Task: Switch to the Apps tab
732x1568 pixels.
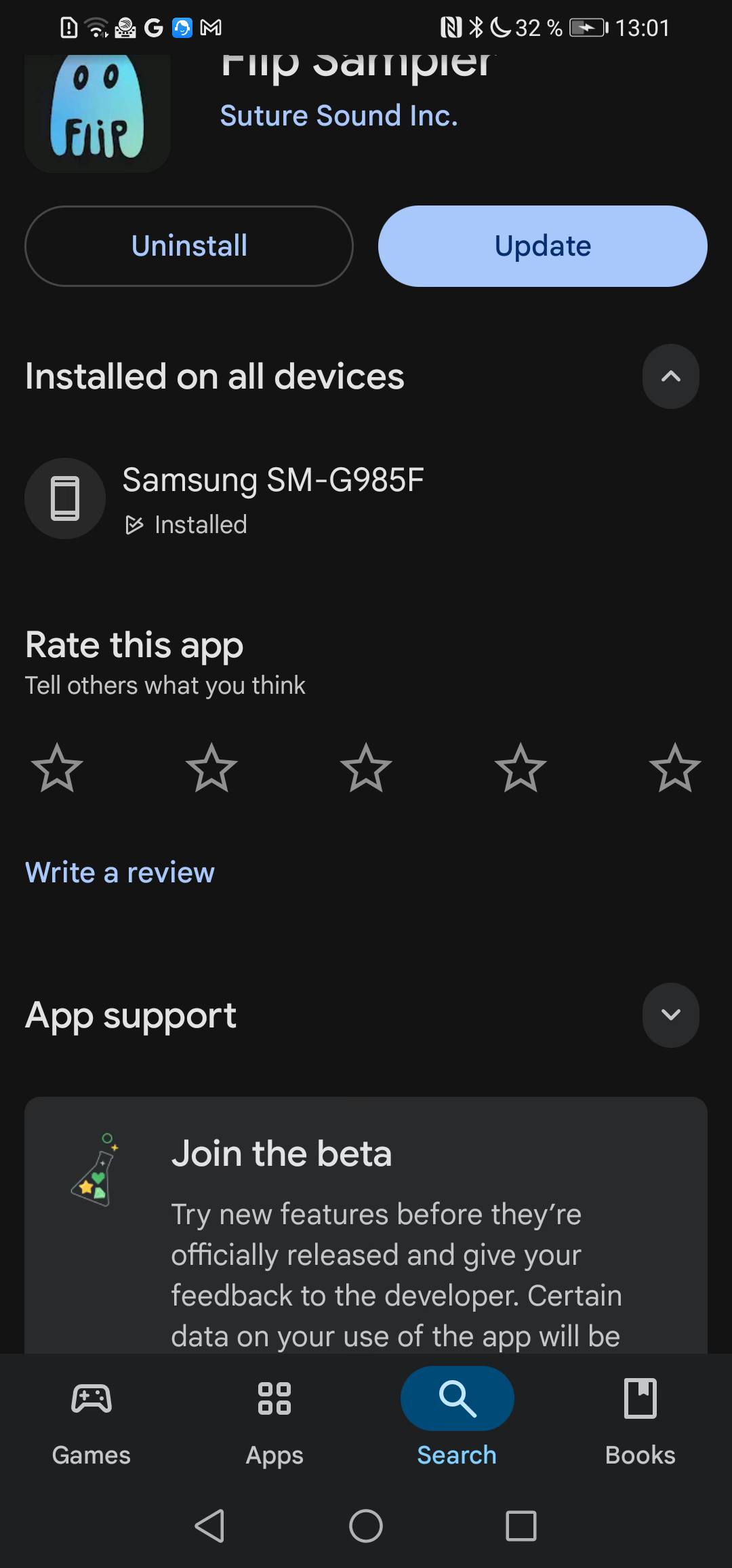Action: 274,1417
